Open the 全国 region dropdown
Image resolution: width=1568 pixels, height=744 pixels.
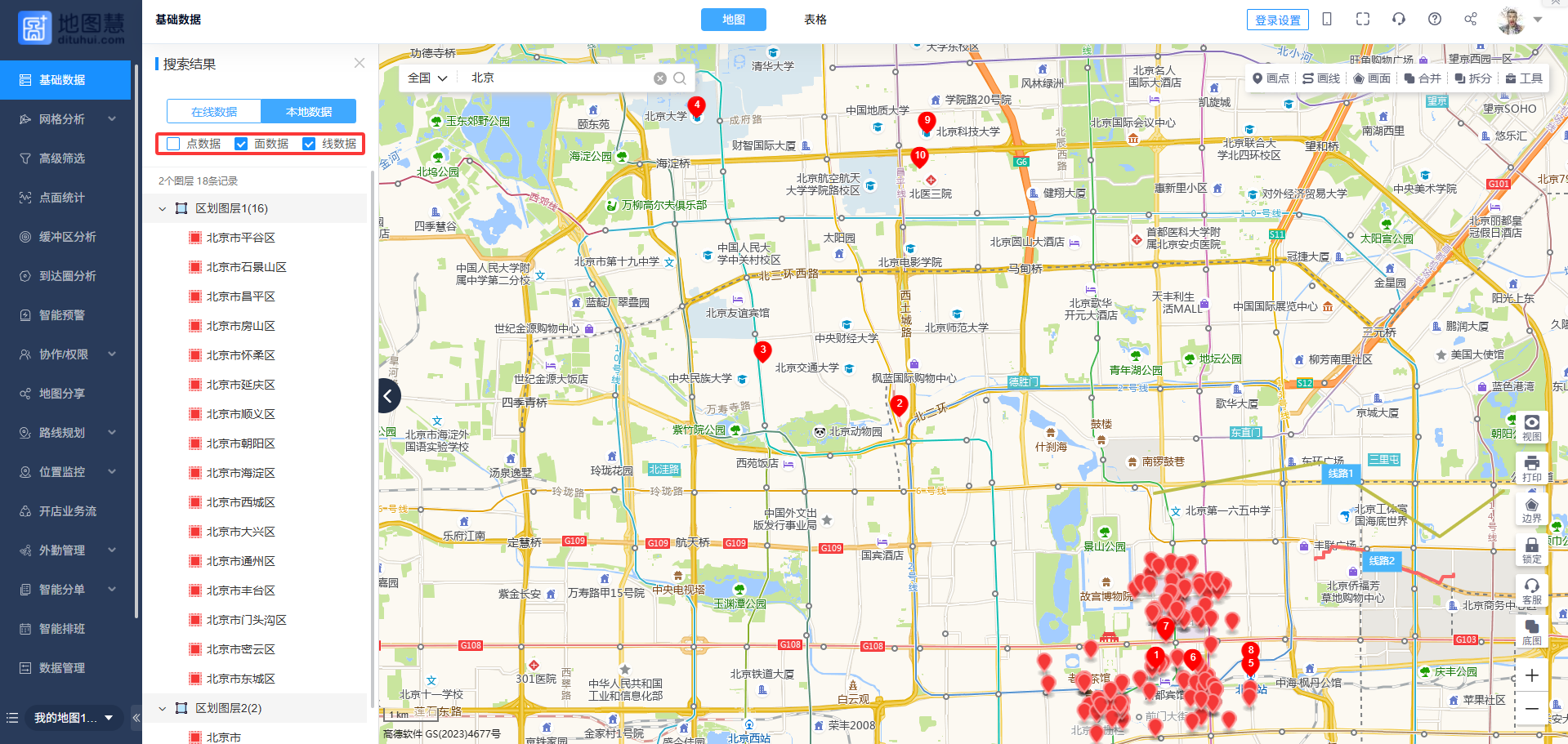tap(427, 78)
